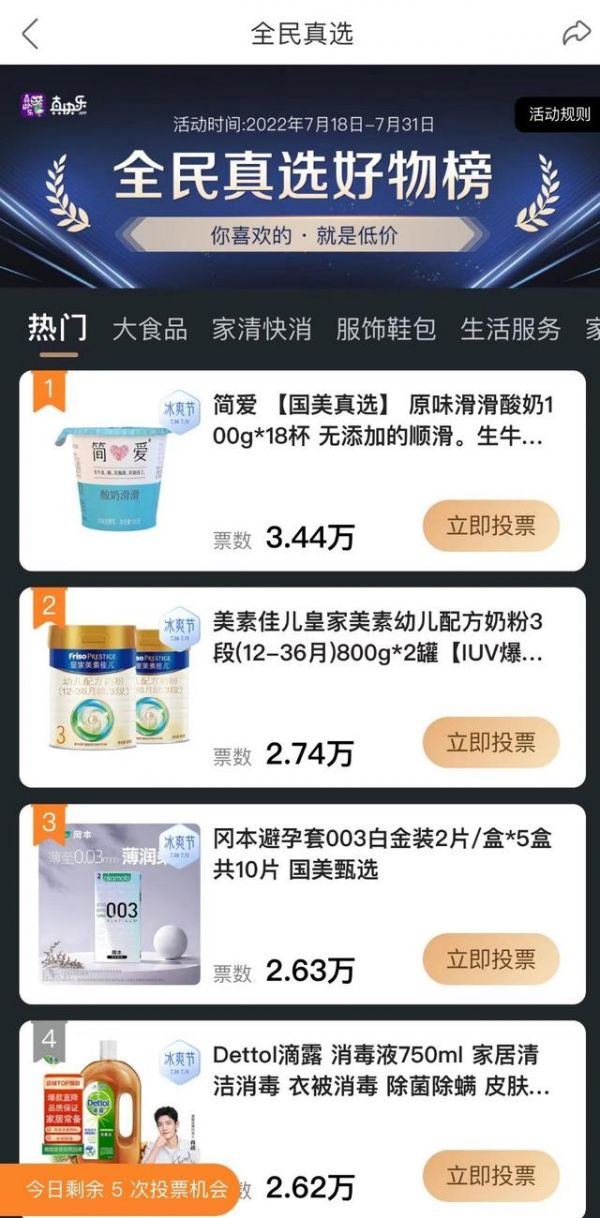View Dettol滴露 消毒液750ml details
The height and width of the screenshot is (1218, 600).
380,1071
